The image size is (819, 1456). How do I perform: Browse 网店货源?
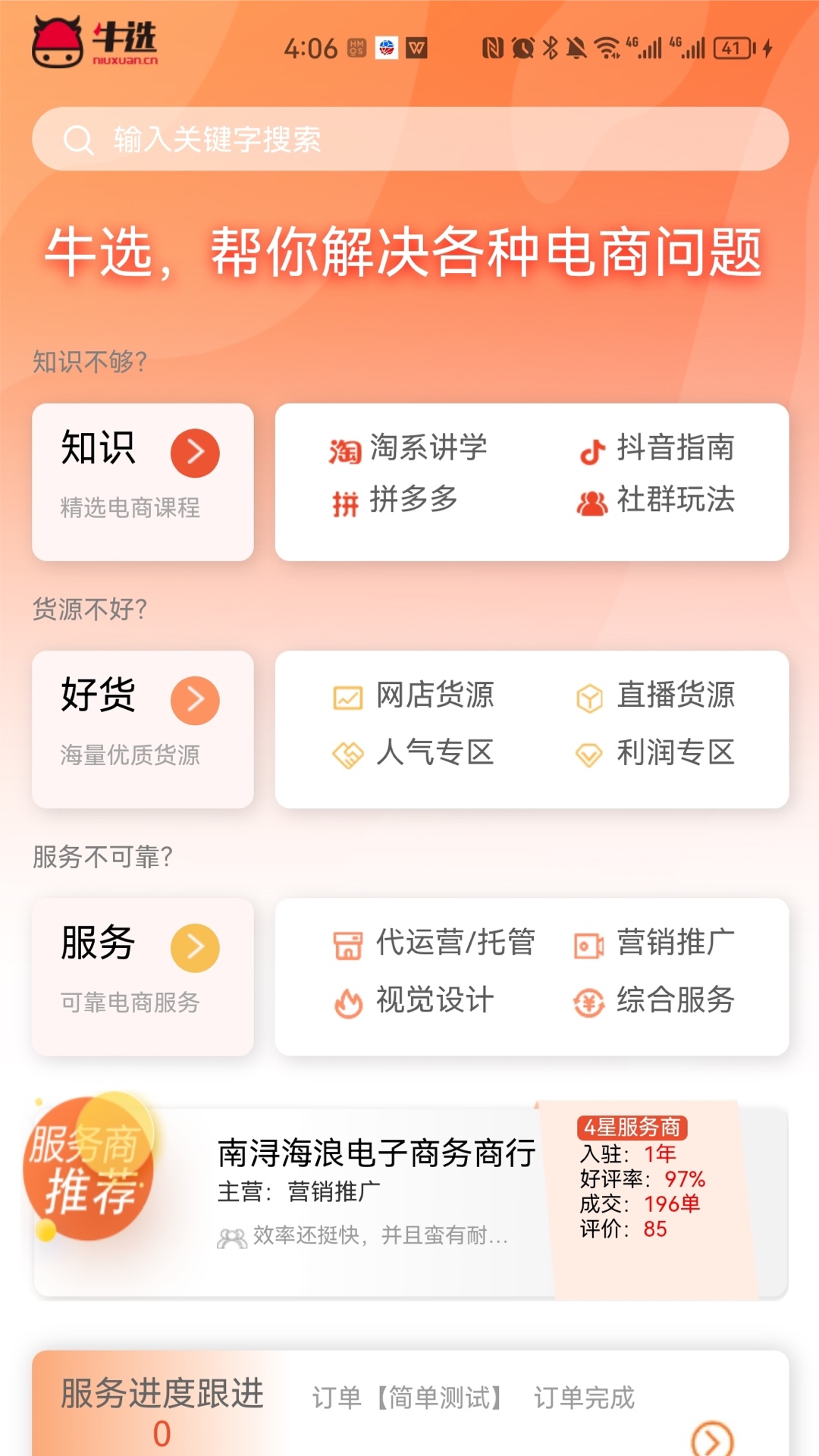coord(414,695)
